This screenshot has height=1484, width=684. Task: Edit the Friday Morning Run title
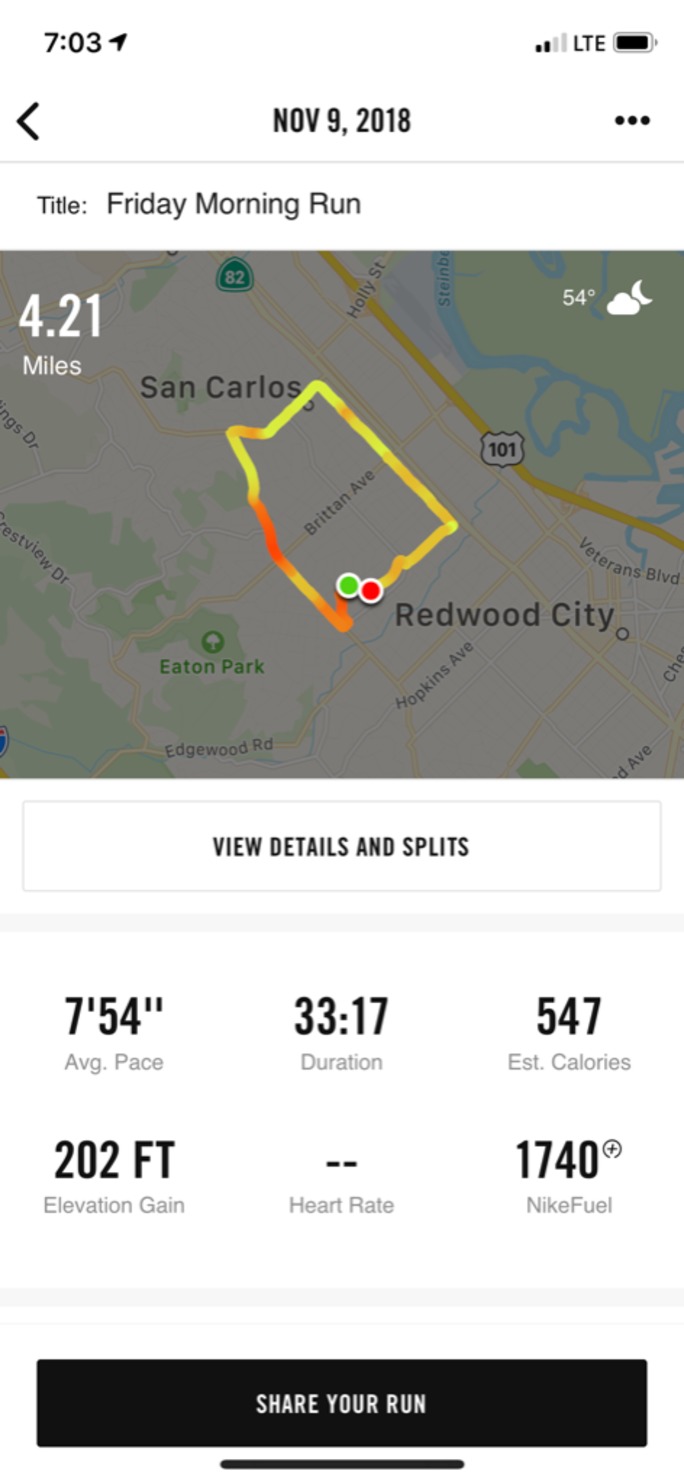233,205
